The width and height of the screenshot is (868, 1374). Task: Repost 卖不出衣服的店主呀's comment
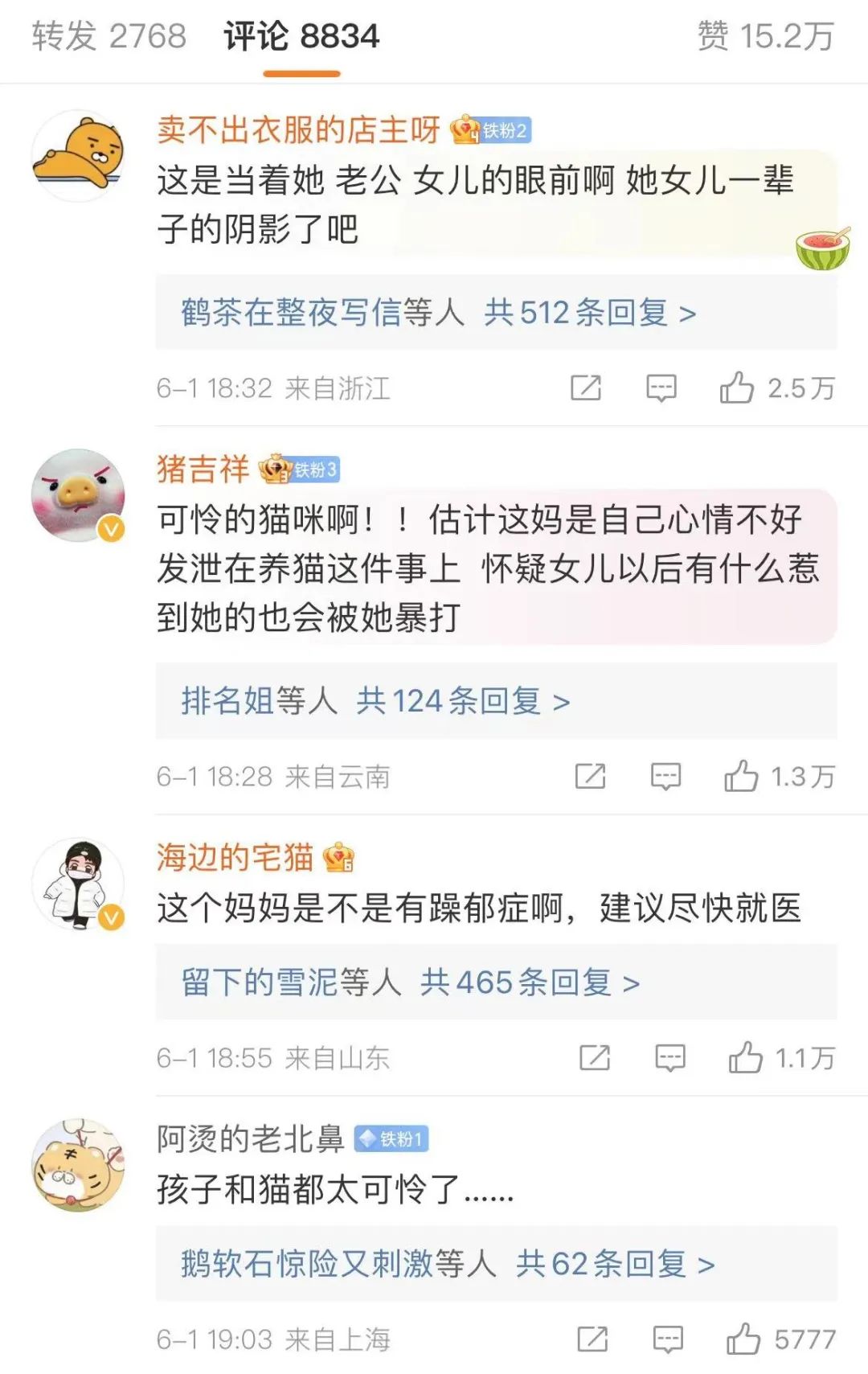[x=585, y=388]
